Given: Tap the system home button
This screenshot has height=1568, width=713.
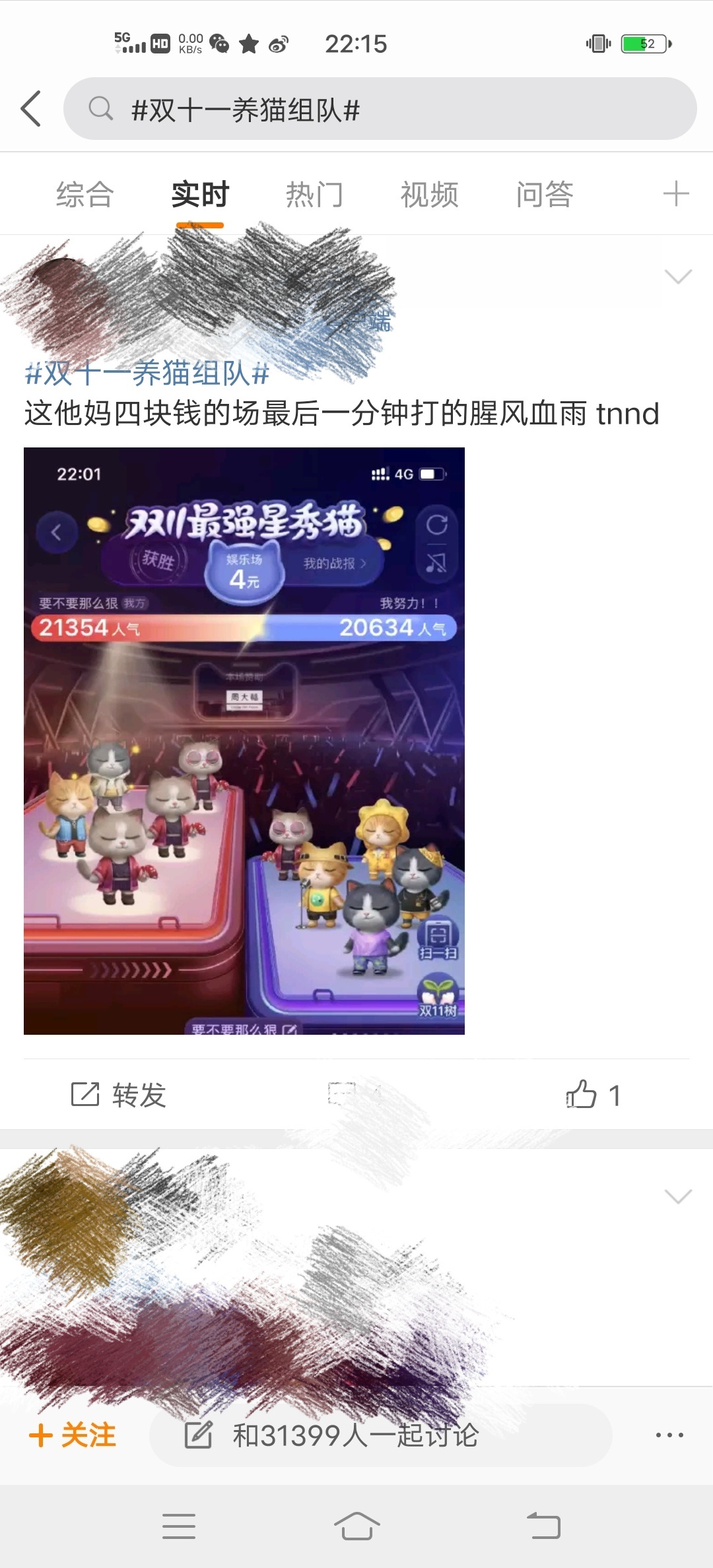Looking at the screenshot, I should (x=356, y=1526).
